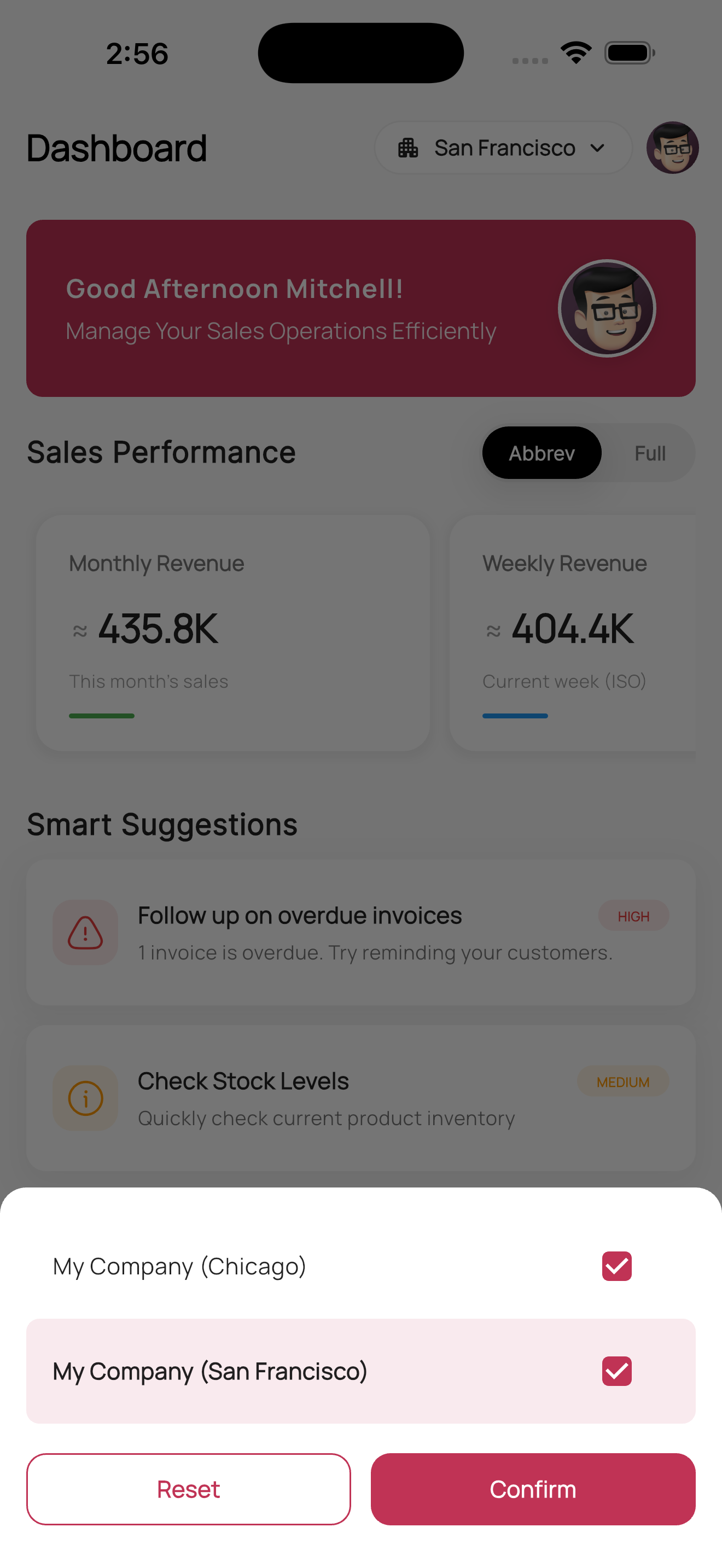
Task: Expand the San Francisco company dropdown
Action: click(x=503, y=148)
